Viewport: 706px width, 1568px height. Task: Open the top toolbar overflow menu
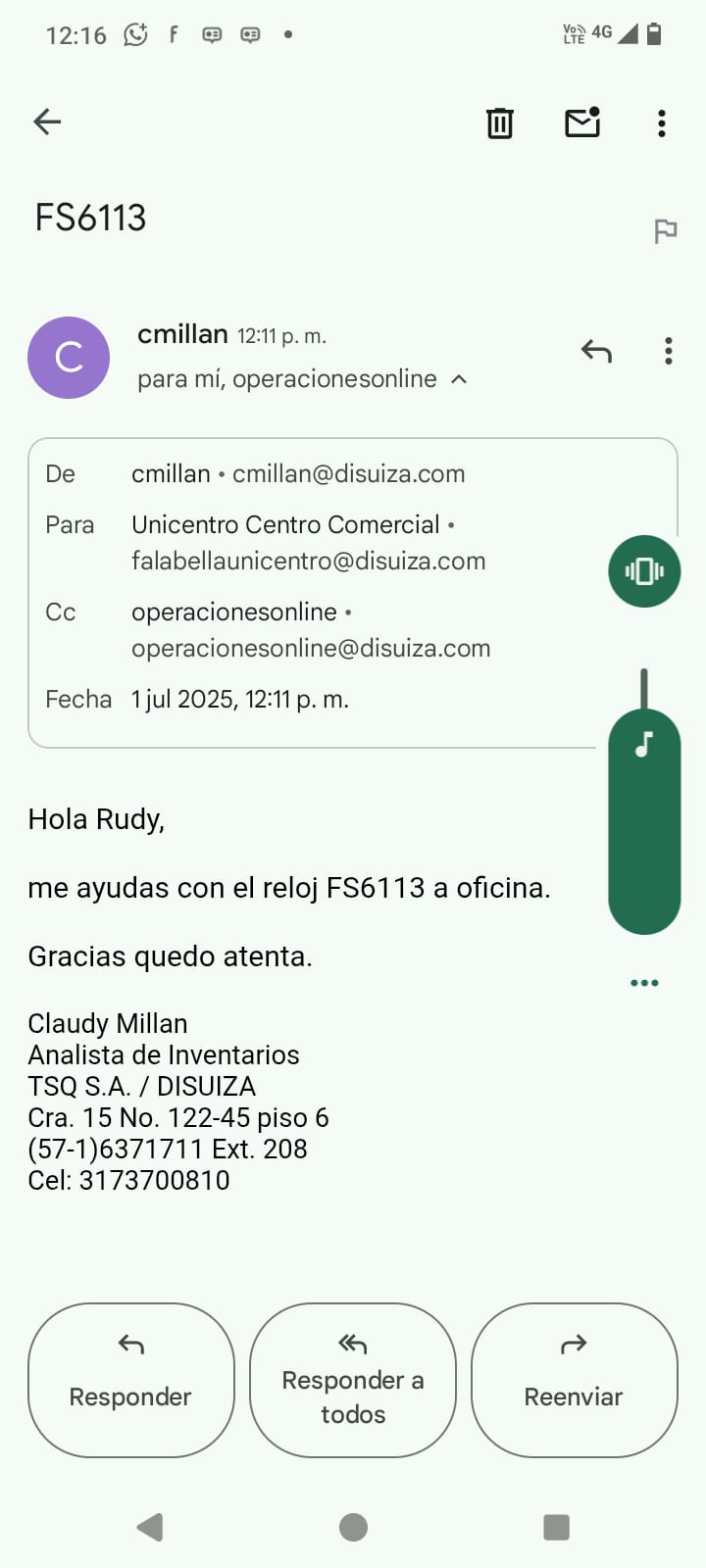(x=662, y=122)
